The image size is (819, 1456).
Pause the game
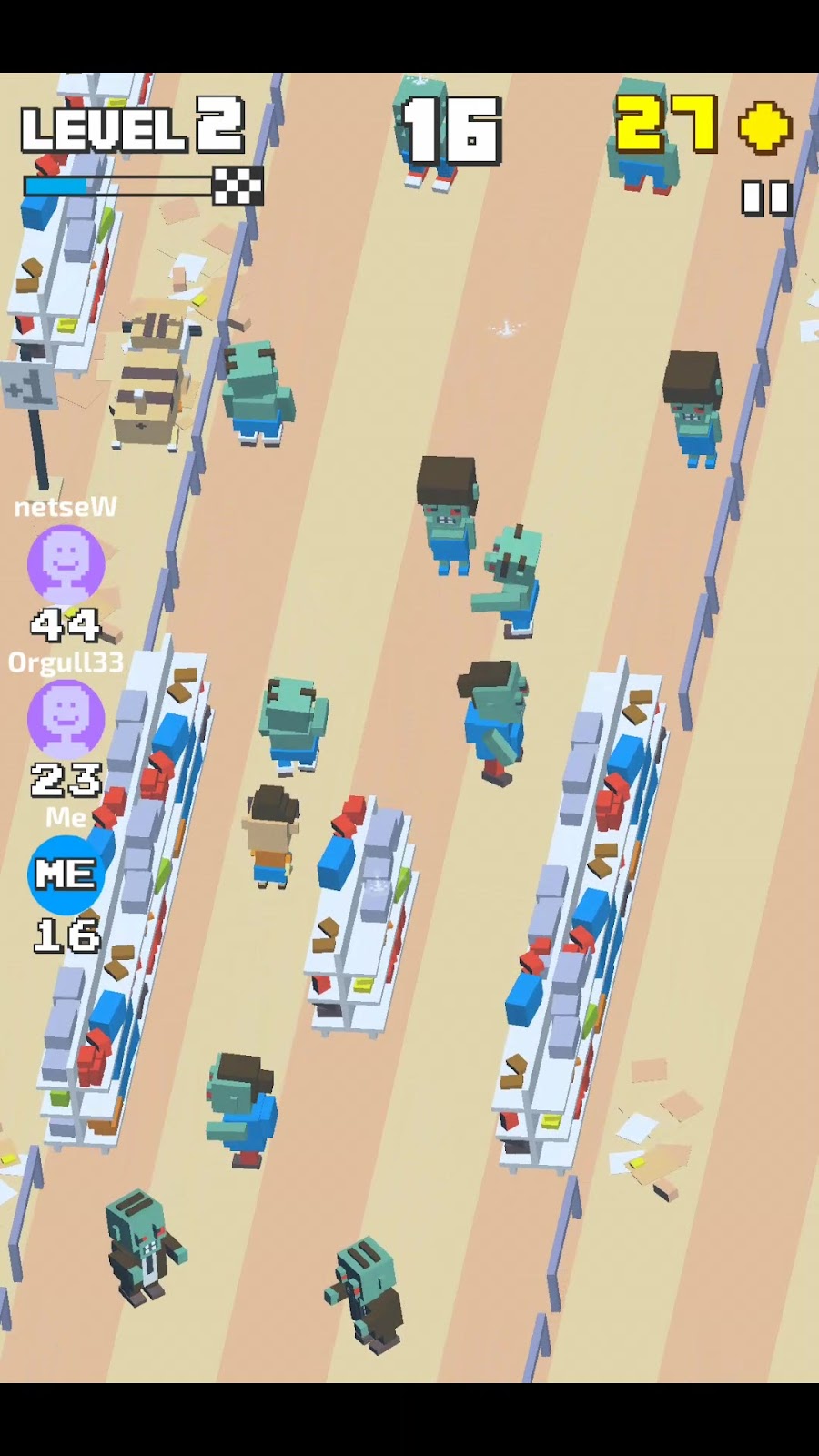766,197
